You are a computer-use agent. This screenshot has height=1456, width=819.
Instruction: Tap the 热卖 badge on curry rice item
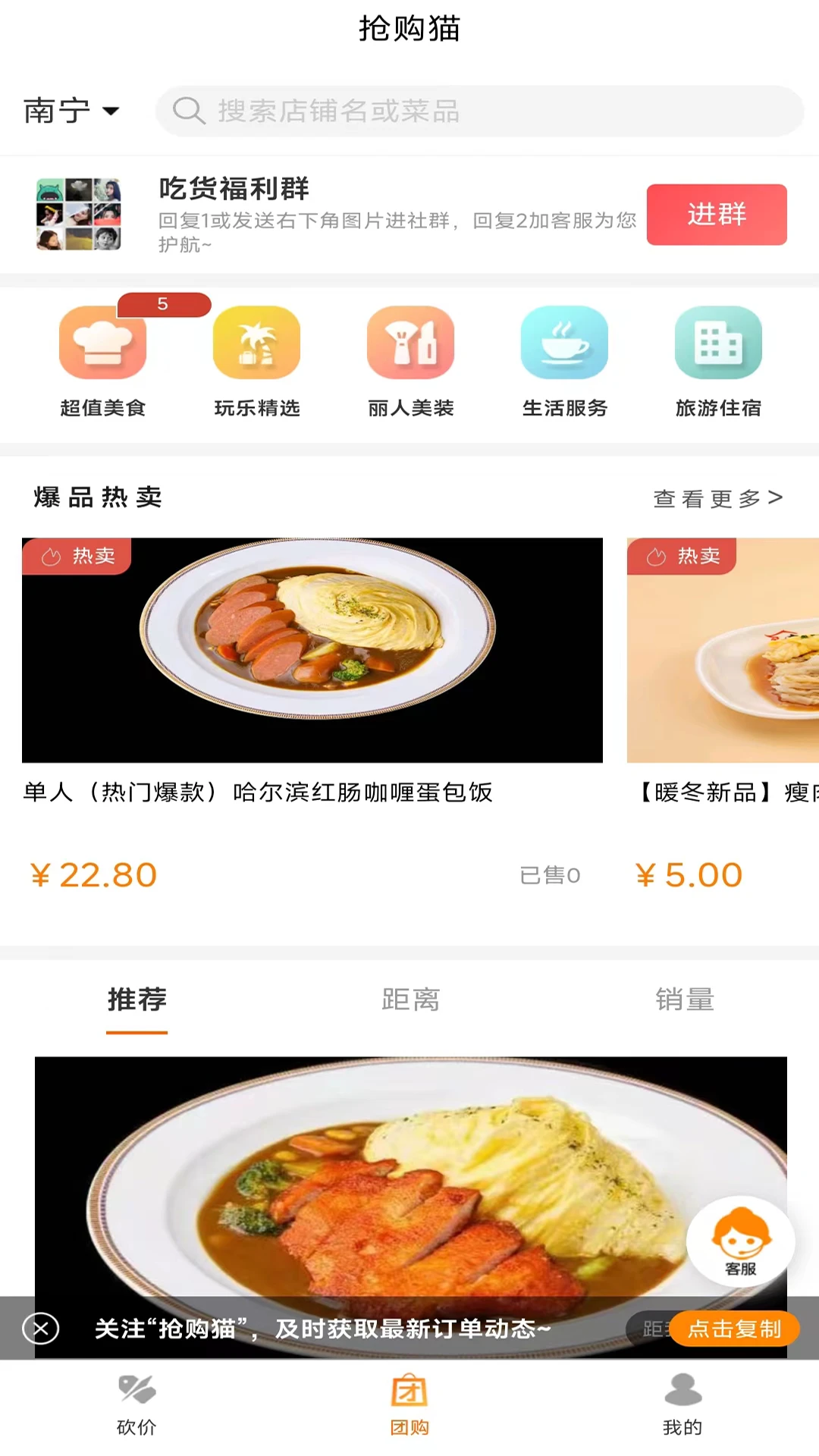77,556
